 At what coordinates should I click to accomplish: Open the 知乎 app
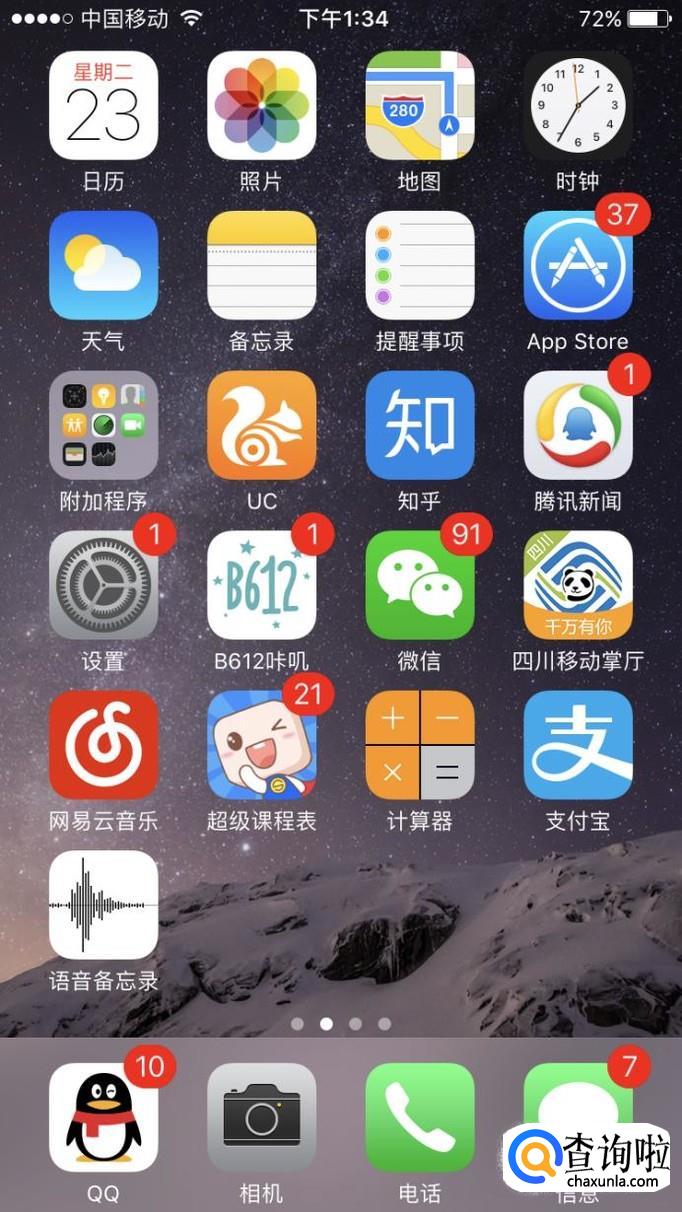click(419, 425)
